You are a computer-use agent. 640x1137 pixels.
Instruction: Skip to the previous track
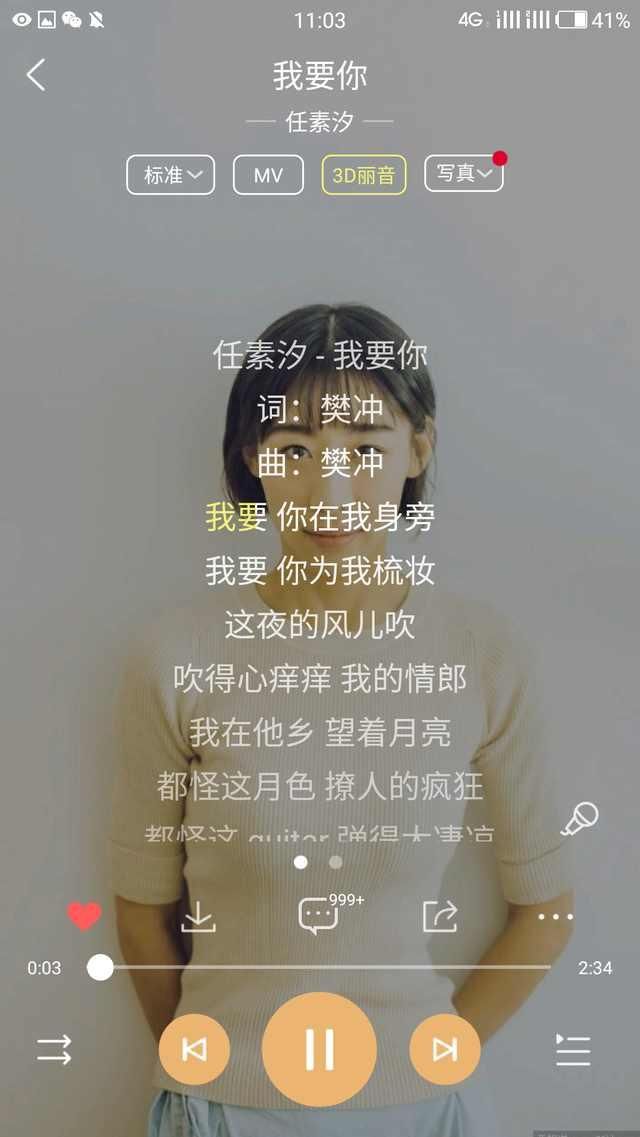194,1050
